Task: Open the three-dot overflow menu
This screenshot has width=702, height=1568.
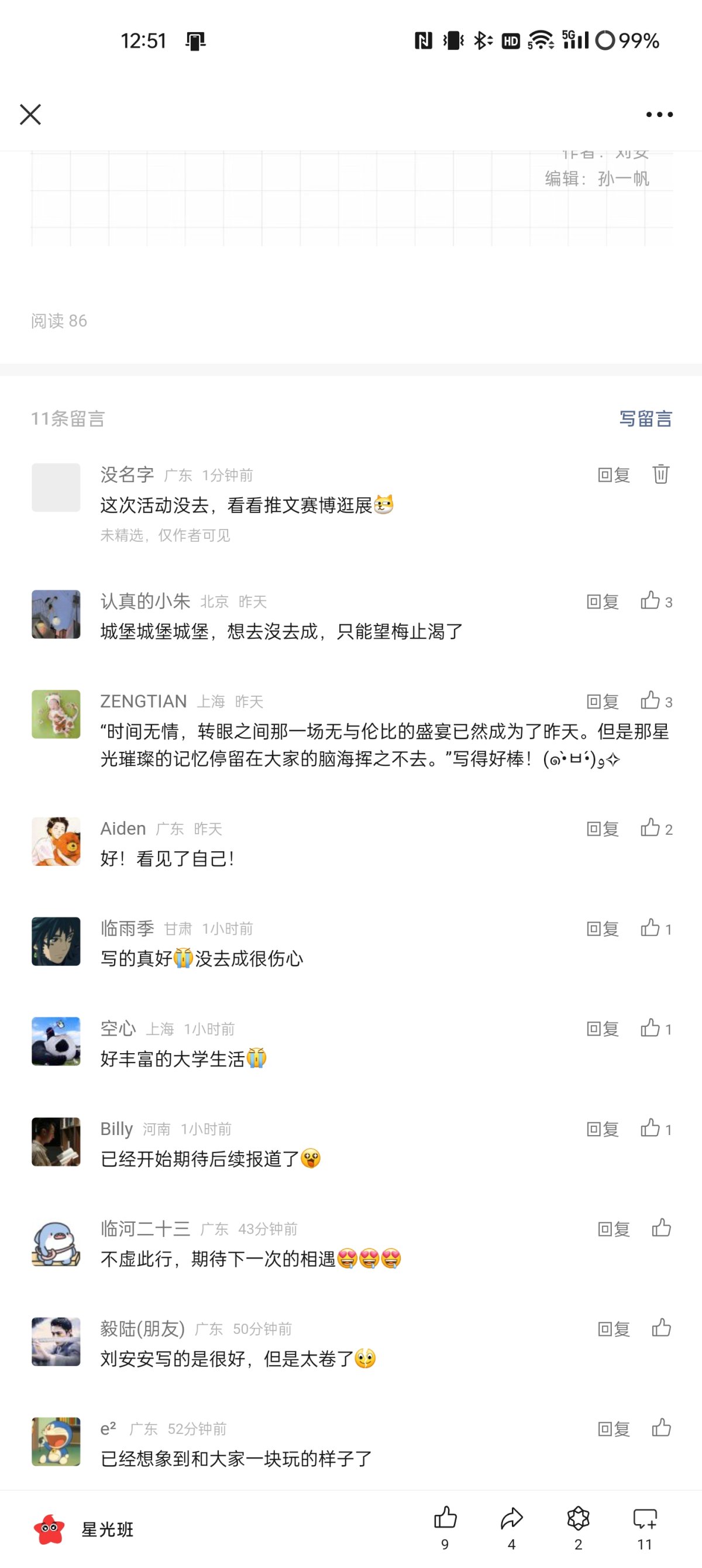Action: [x=659, y=114]
